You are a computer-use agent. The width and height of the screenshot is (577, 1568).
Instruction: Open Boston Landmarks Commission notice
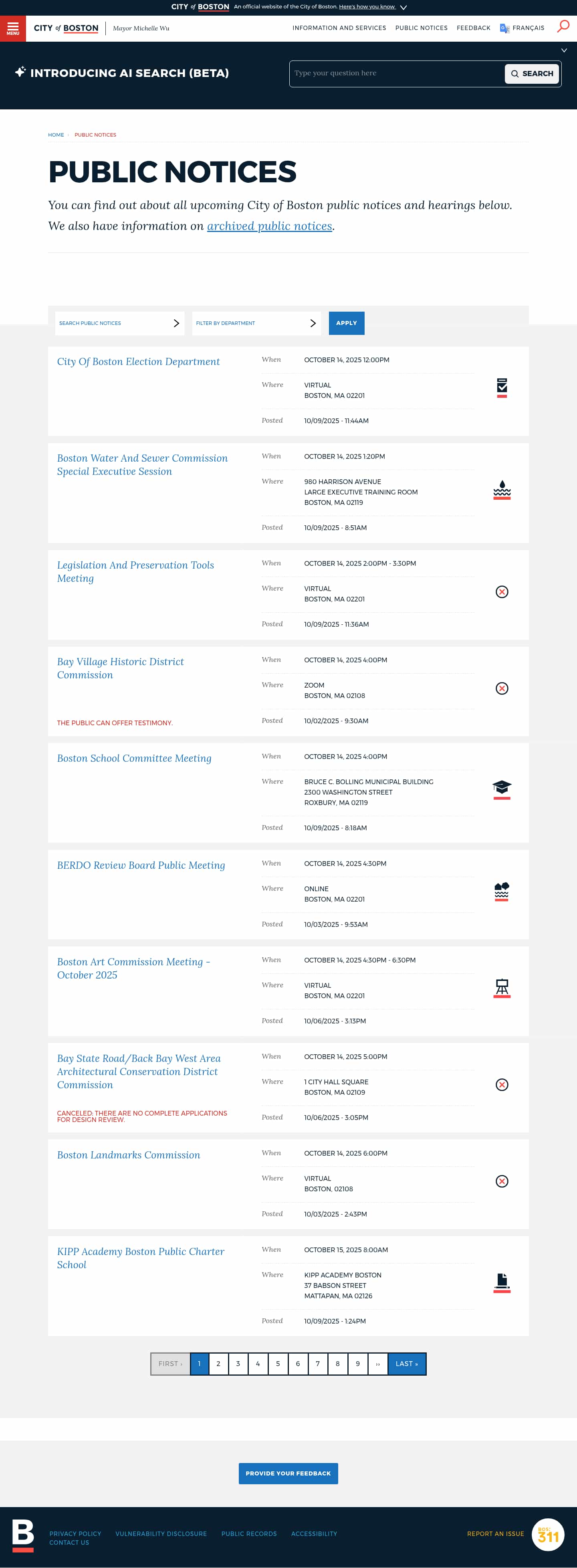coord(129,1155)
